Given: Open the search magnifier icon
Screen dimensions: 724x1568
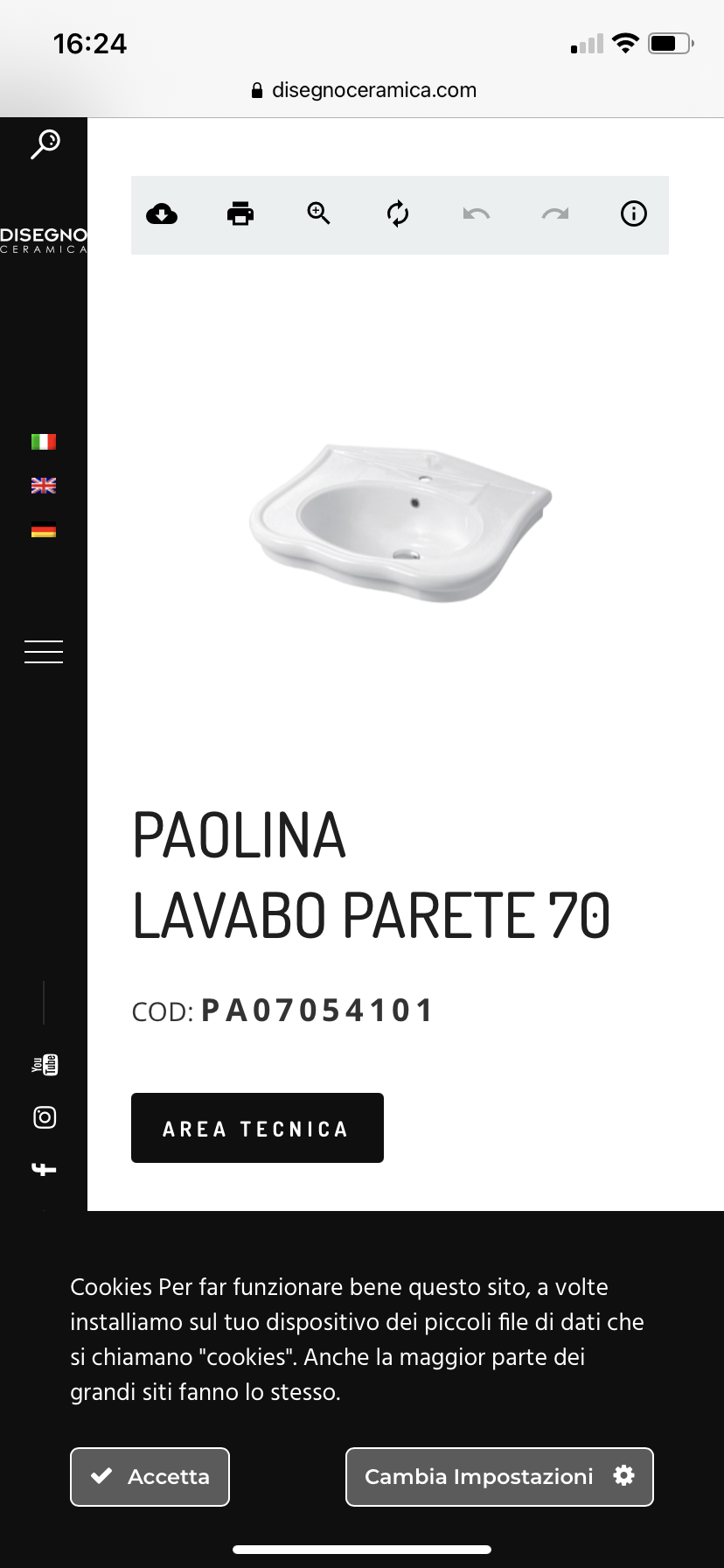Looking at the screenshot, I should pyautogui.click(x=45, y=144).
